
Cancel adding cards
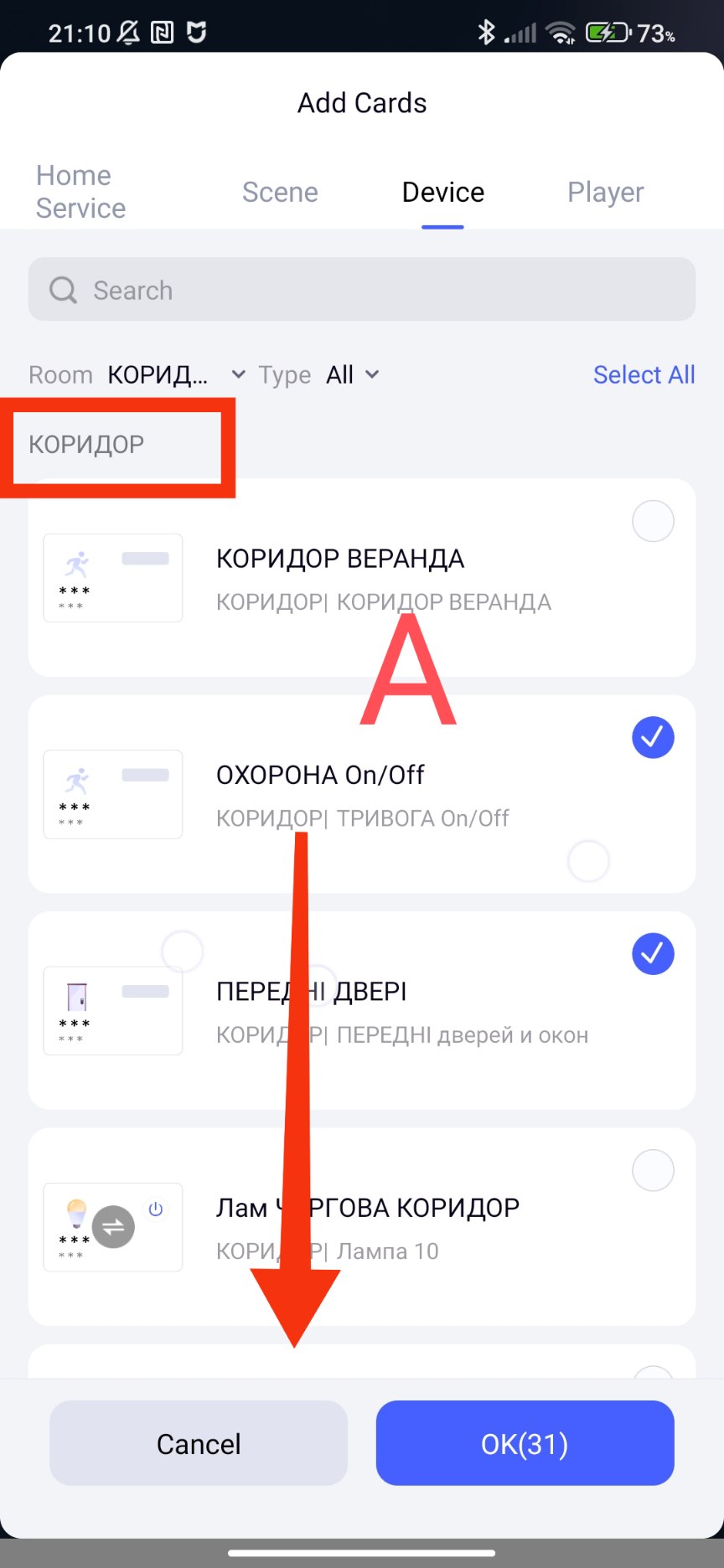point(199,1443)
